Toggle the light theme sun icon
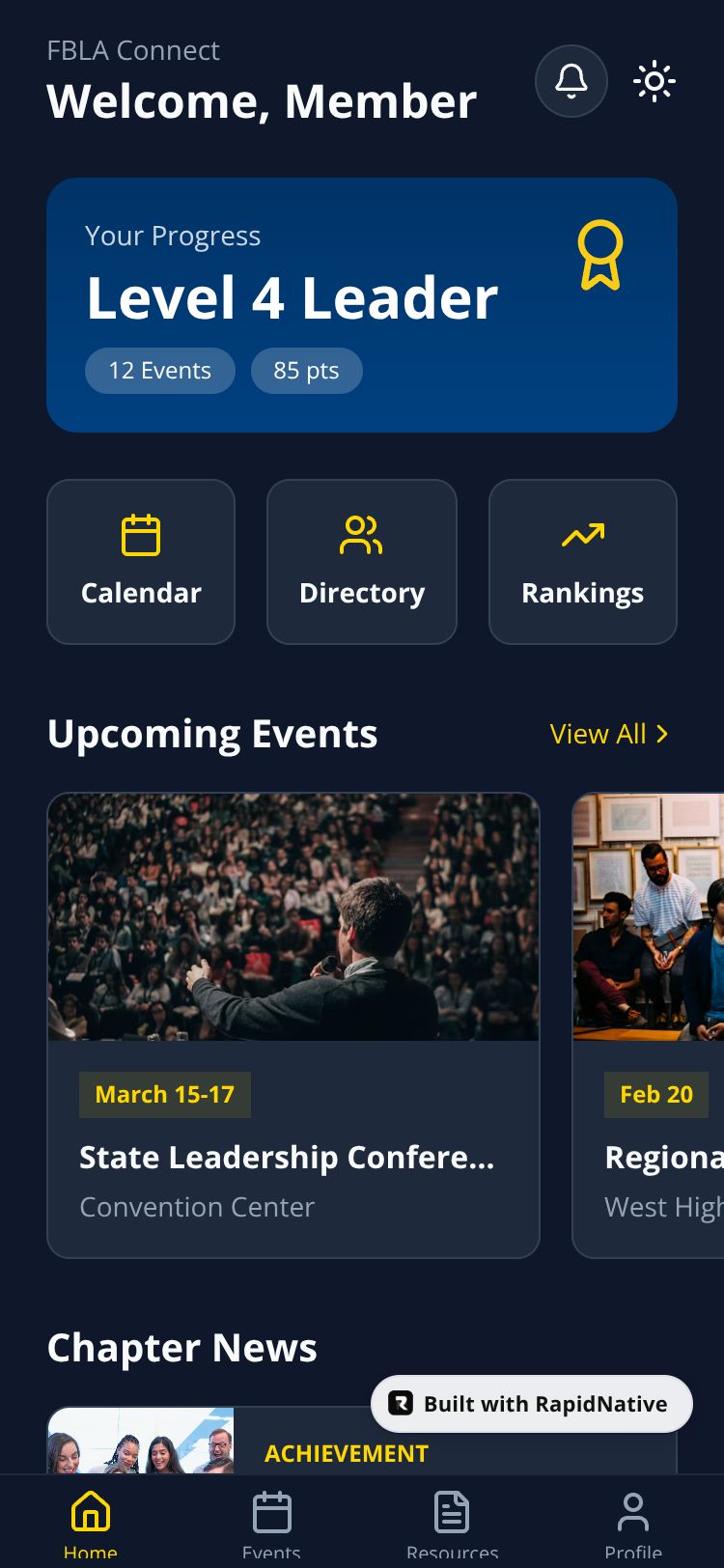 click(654, 81)
